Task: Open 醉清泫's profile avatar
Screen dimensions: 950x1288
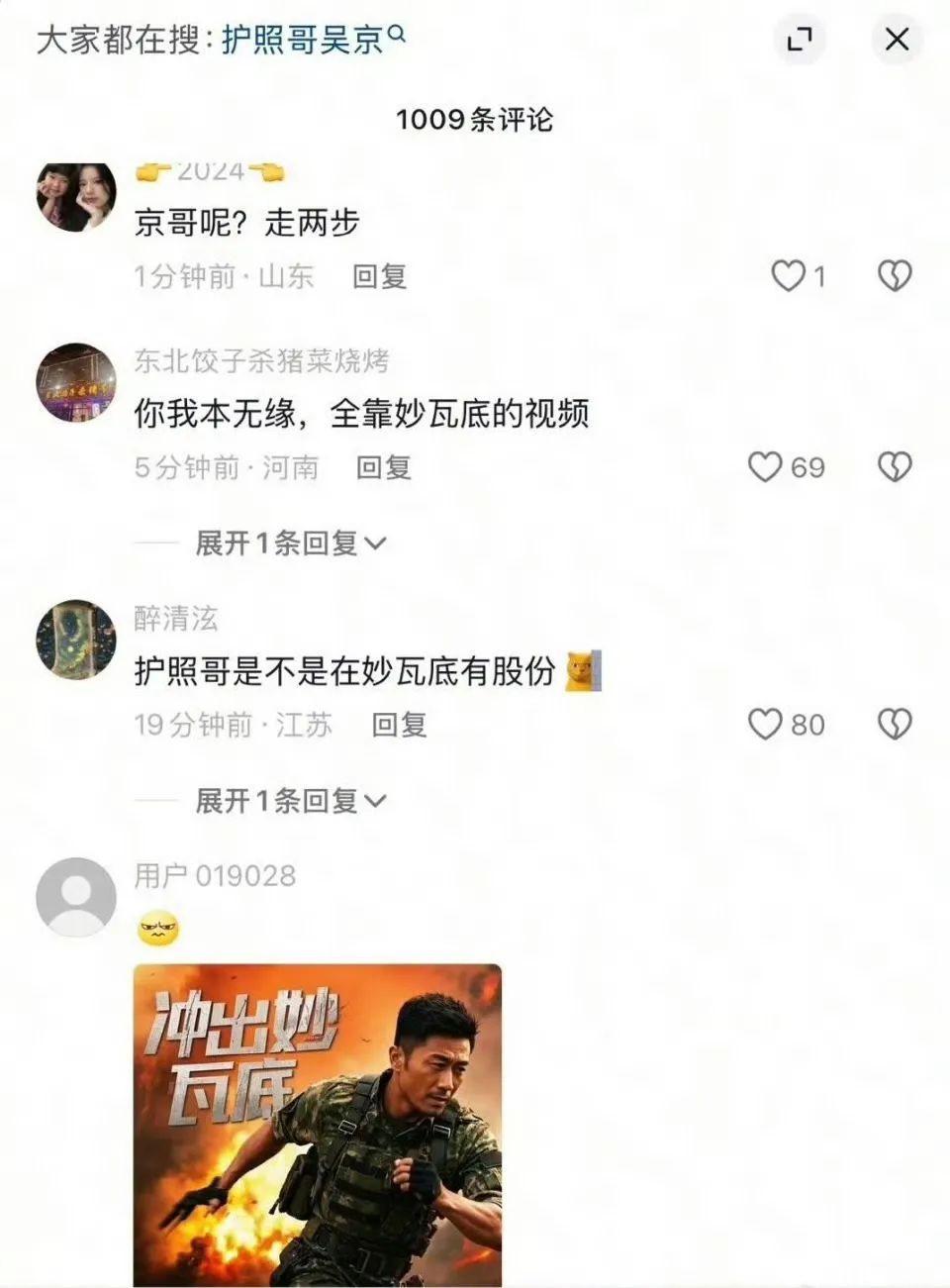Action: (x=76, y=640)
